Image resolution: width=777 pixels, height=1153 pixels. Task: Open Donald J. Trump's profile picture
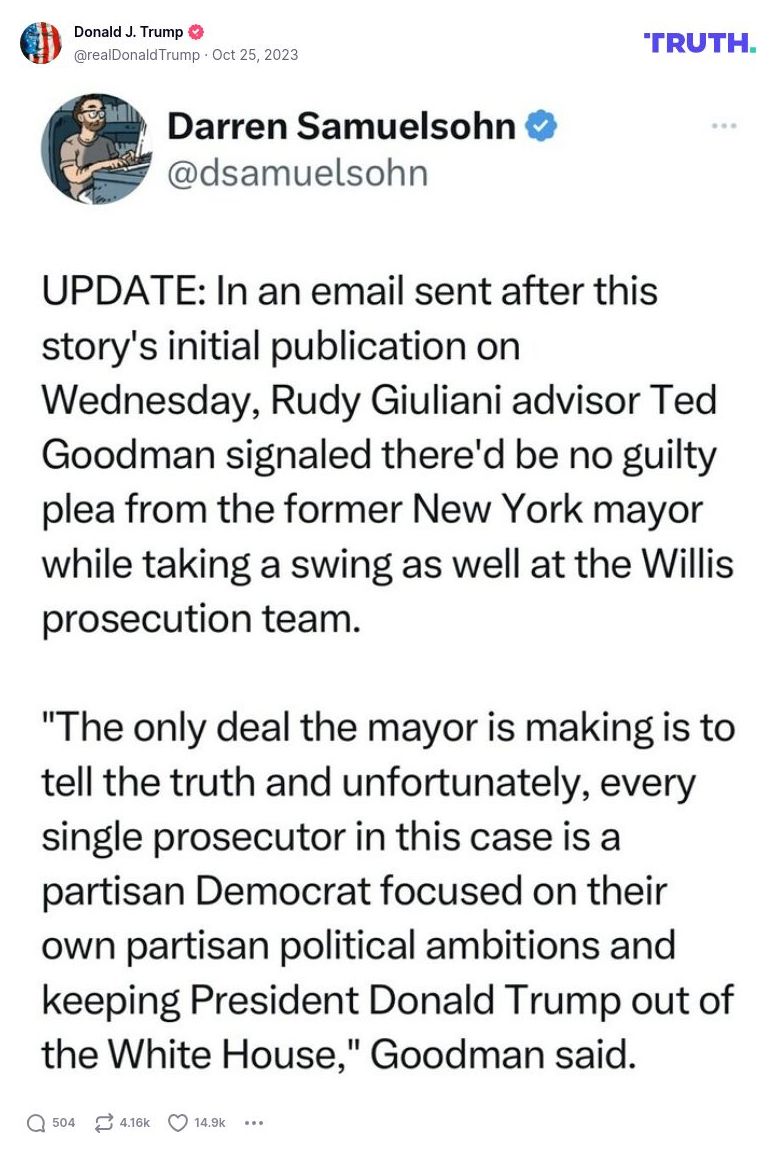40,43
